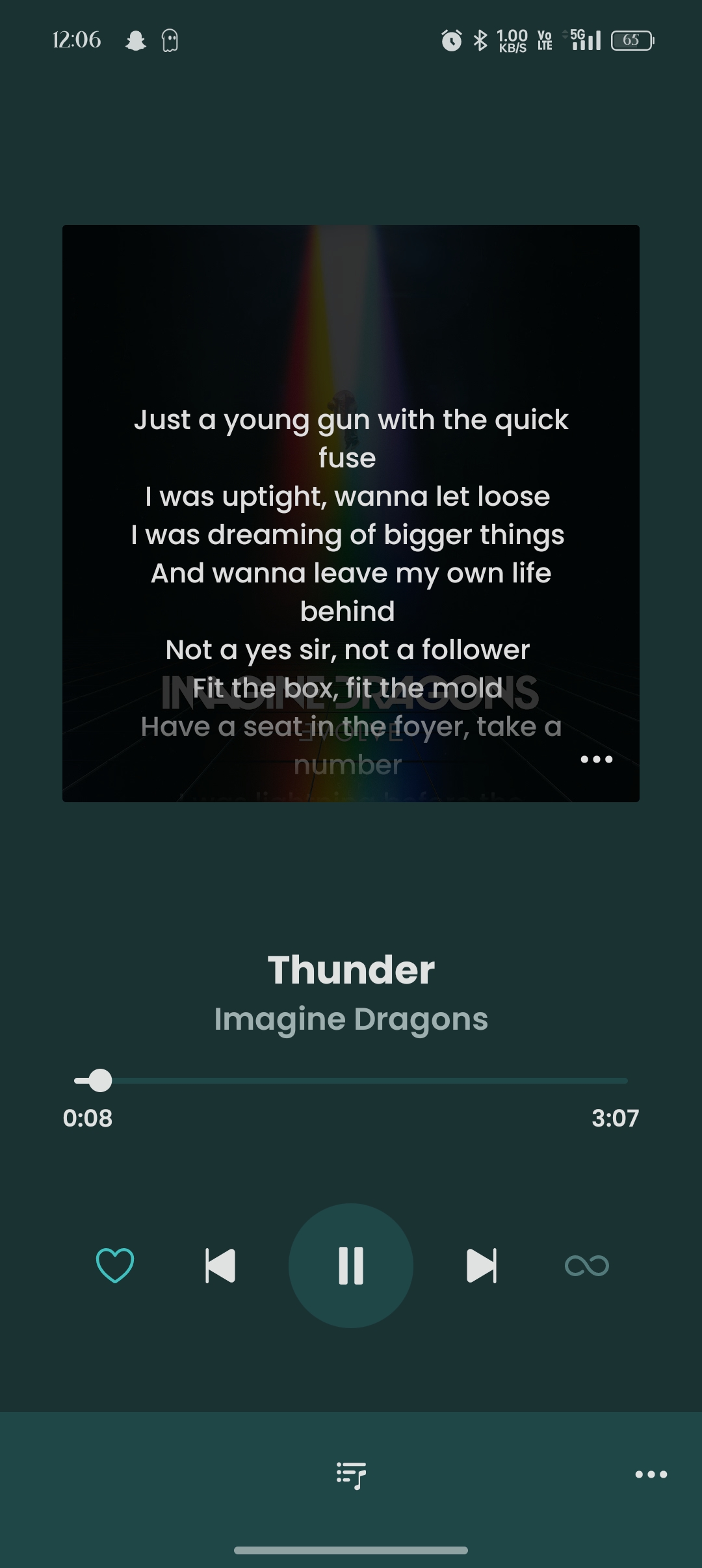This screenshot has width=702, height=1568.
Task: Go back to the previous track
Action: click(220, 1265)
